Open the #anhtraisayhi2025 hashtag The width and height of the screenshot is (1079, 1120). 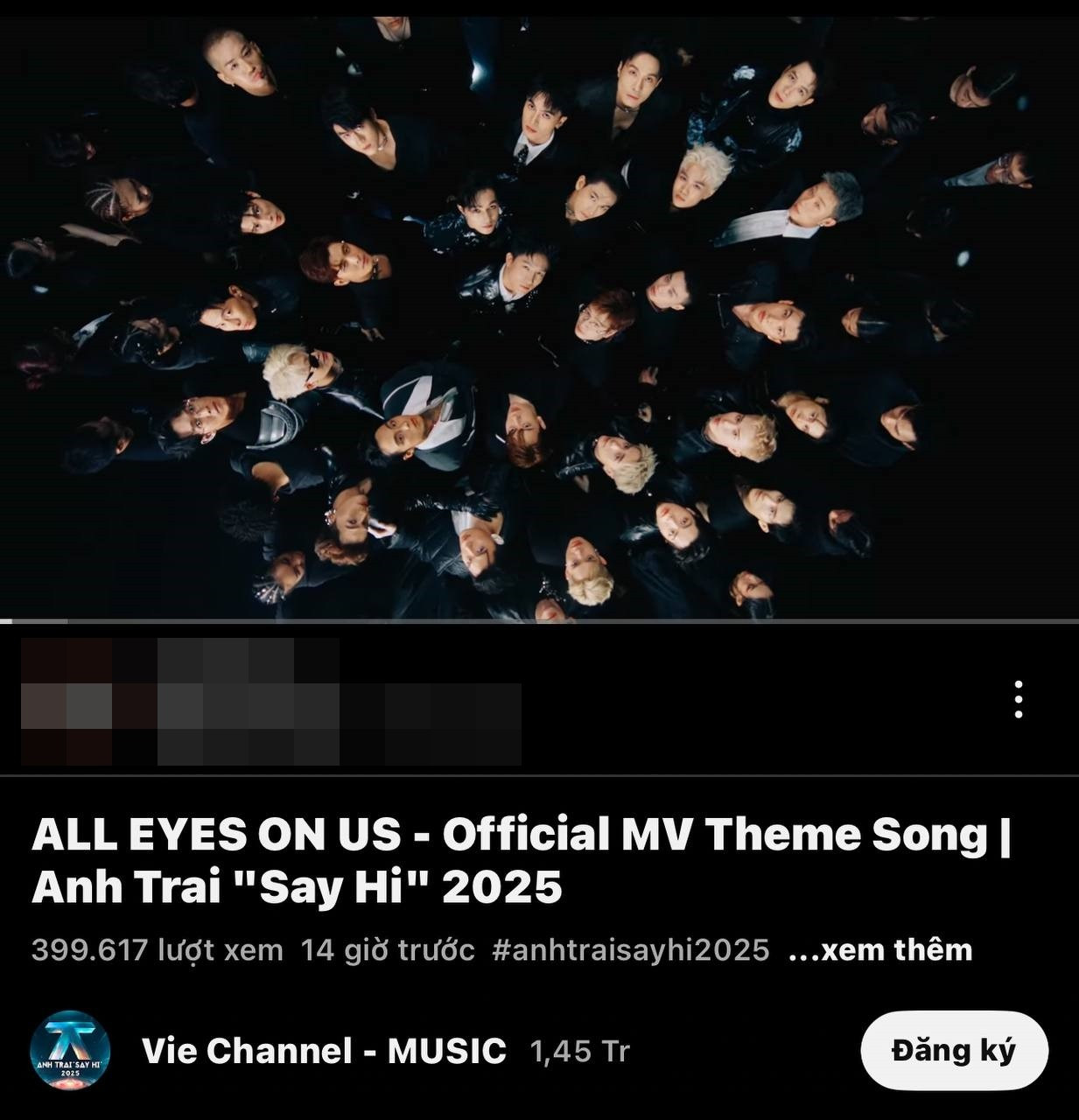click(x=631, y=949)
